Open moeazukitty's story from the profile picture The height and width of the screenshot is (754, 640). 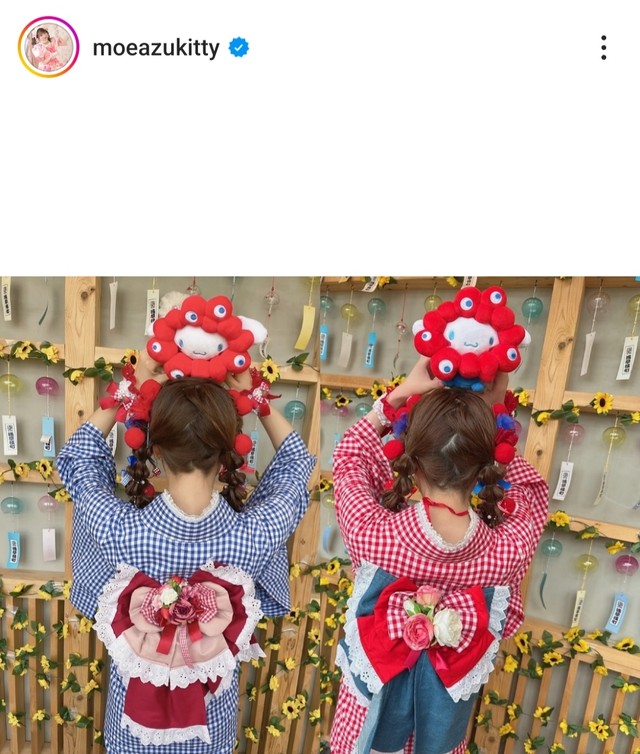(47, 47)
